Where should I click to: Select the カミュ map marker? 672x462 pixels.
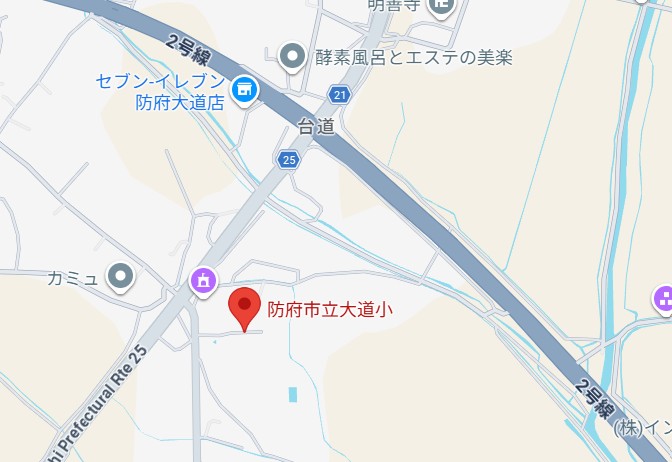coord(121,275)
